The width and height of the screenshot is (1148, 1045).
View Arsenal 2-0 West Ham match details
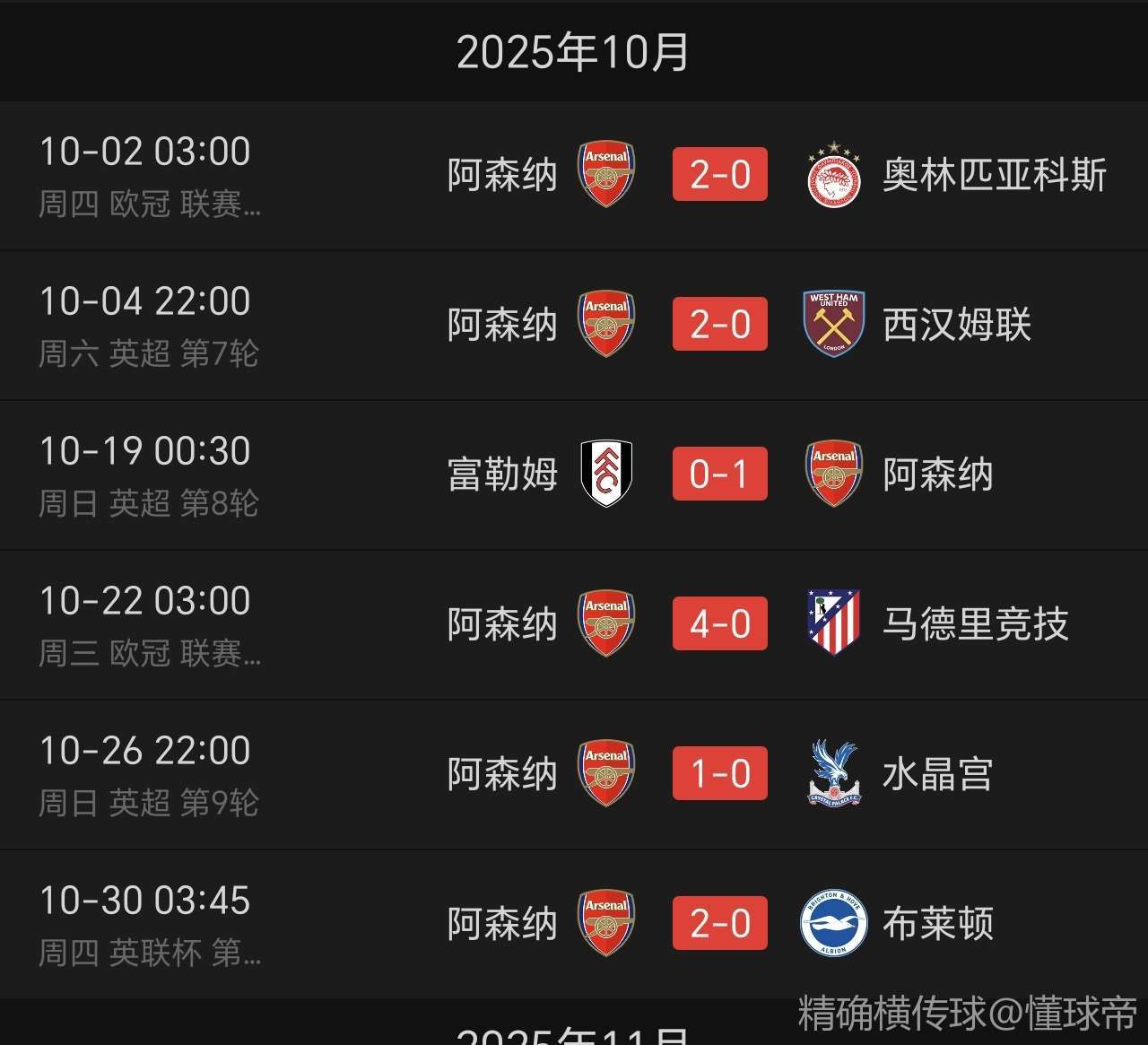tap(719, 324)
